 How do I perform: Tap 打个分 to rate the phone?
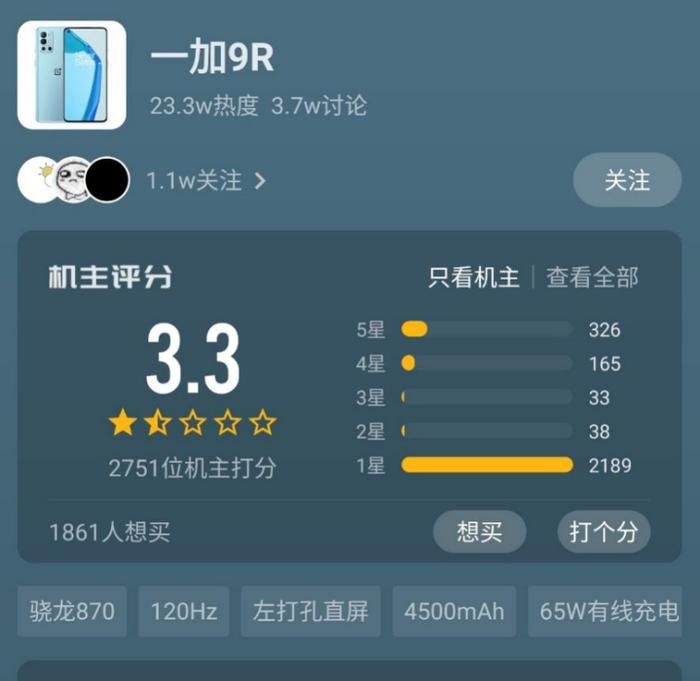[x=603, y=531]
